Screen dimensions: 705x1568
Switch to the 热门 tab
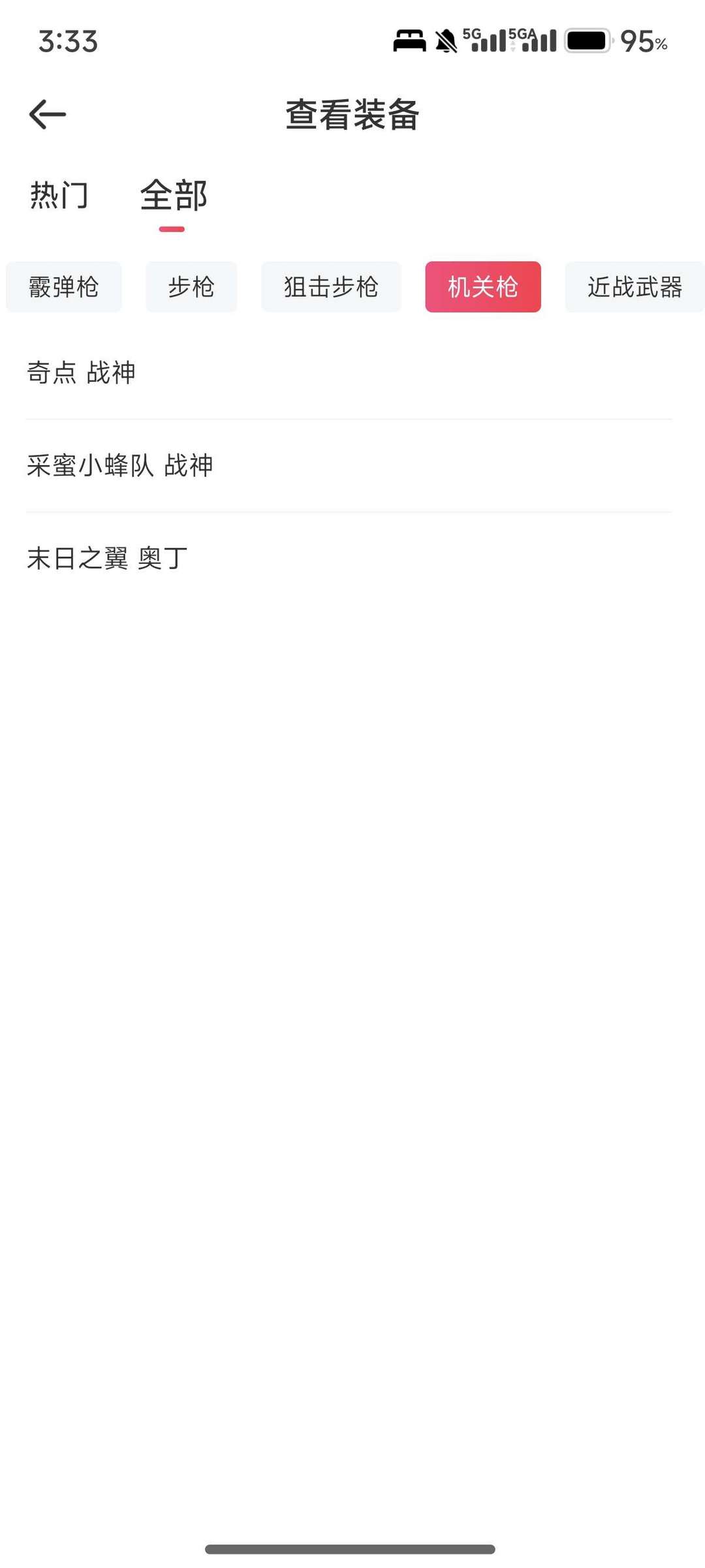tap(59, 195)
